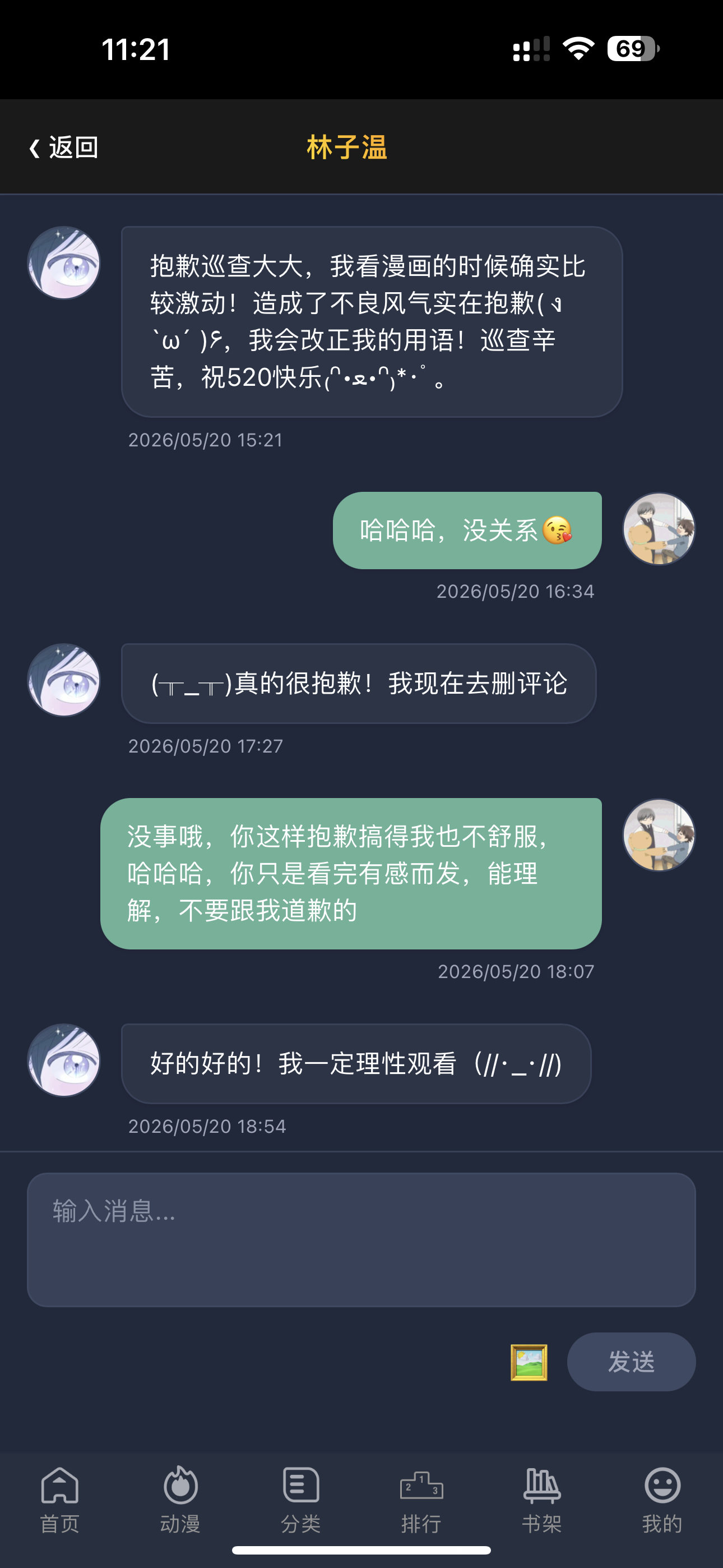Focus the 输入消息 message field
The height and width of the screenshot is (1568, 723).
coord(361,1240)
